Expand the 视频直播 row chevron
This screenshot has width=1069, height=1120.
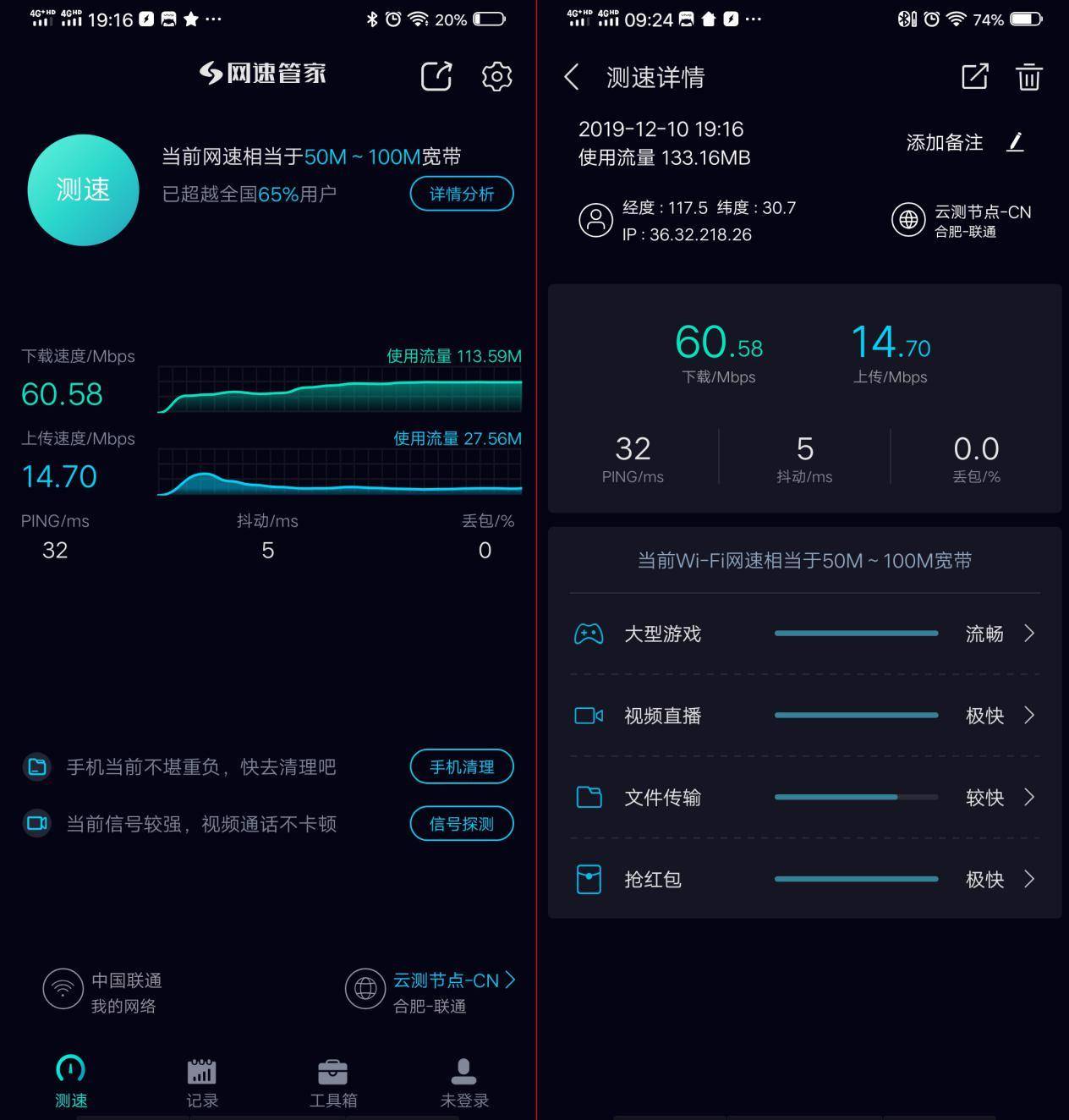click(x=1030, y=715)
